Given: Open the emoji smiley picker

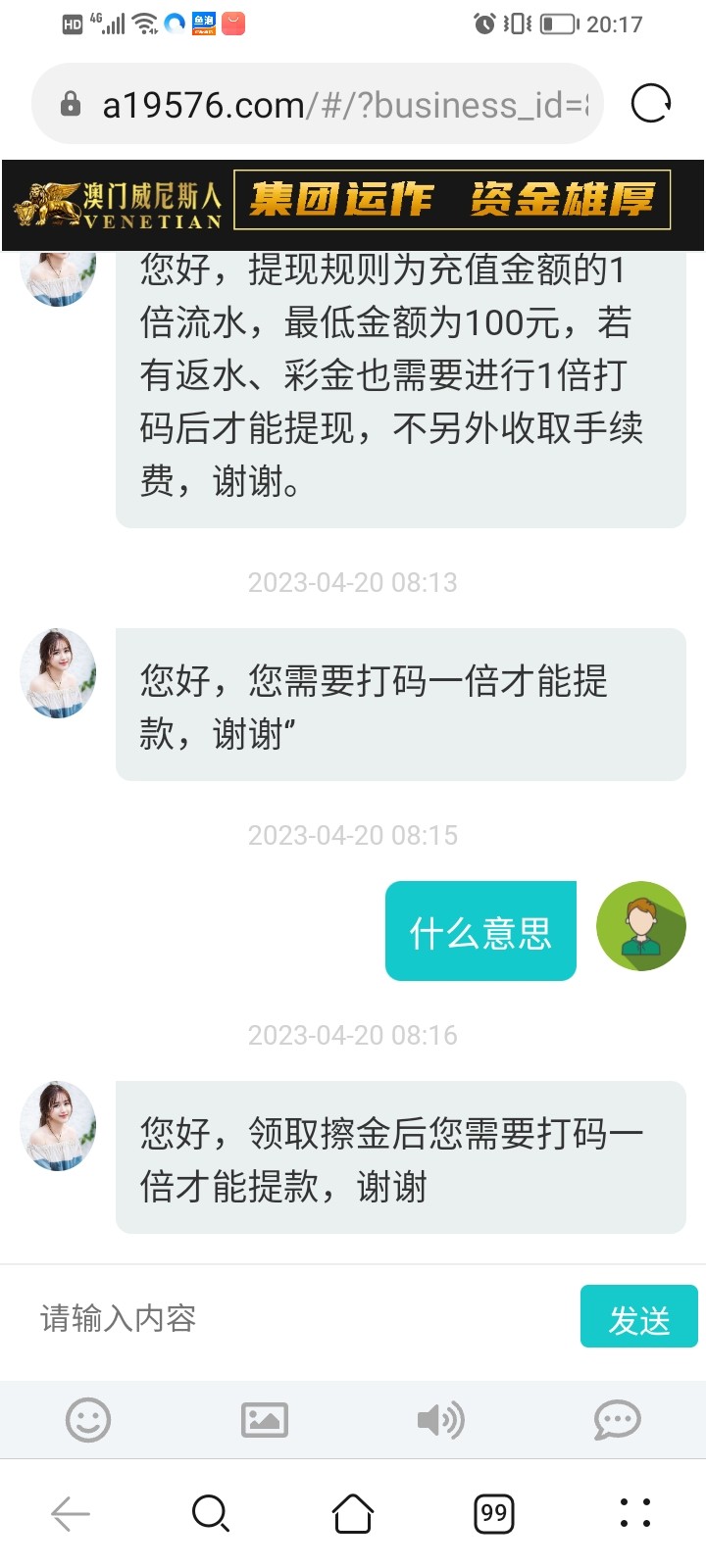Looking at the screenshot, I should coord(88,1419).
